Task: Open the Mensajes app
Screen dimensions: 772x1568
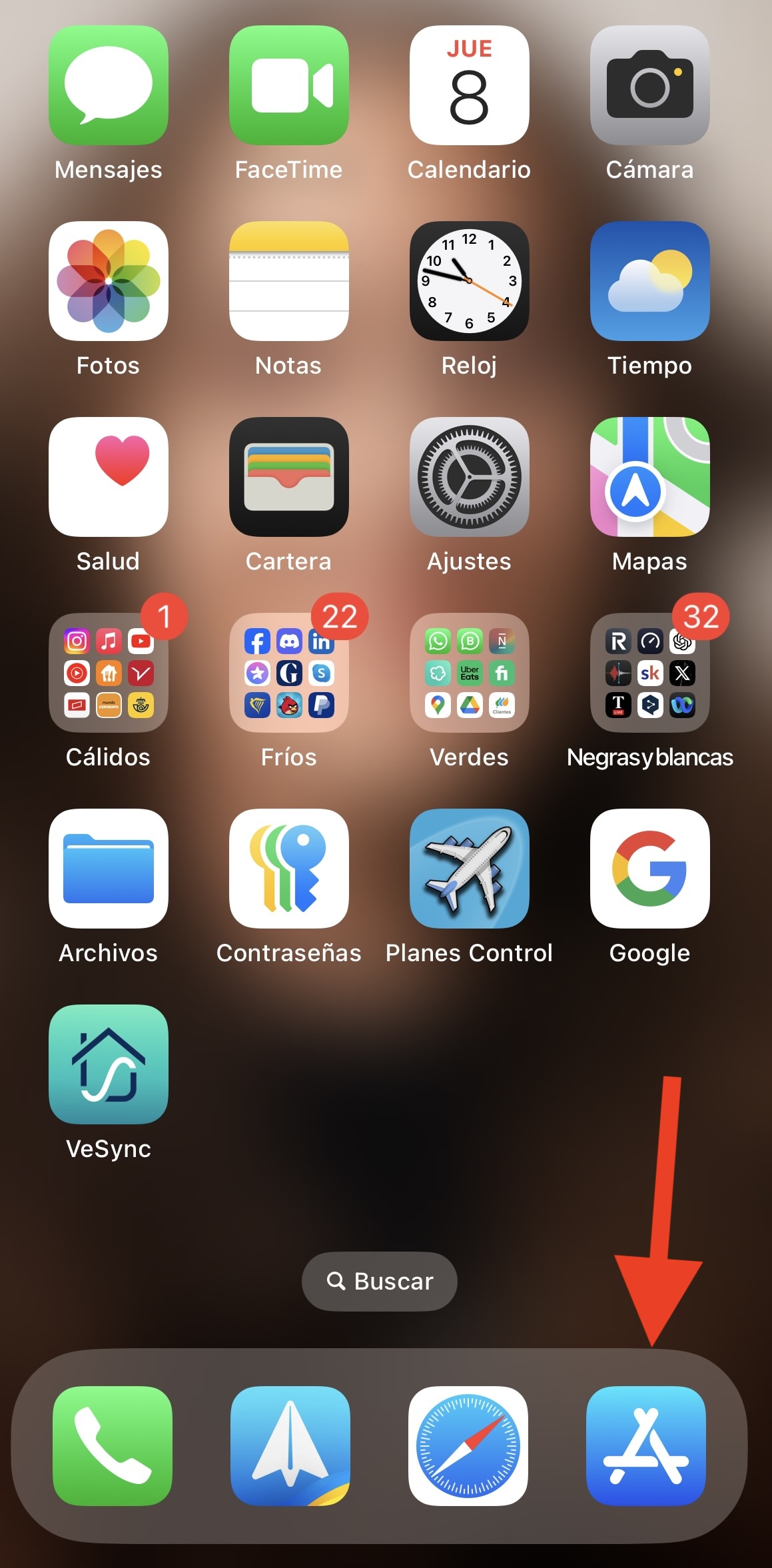Action: (x=109, y=85)
